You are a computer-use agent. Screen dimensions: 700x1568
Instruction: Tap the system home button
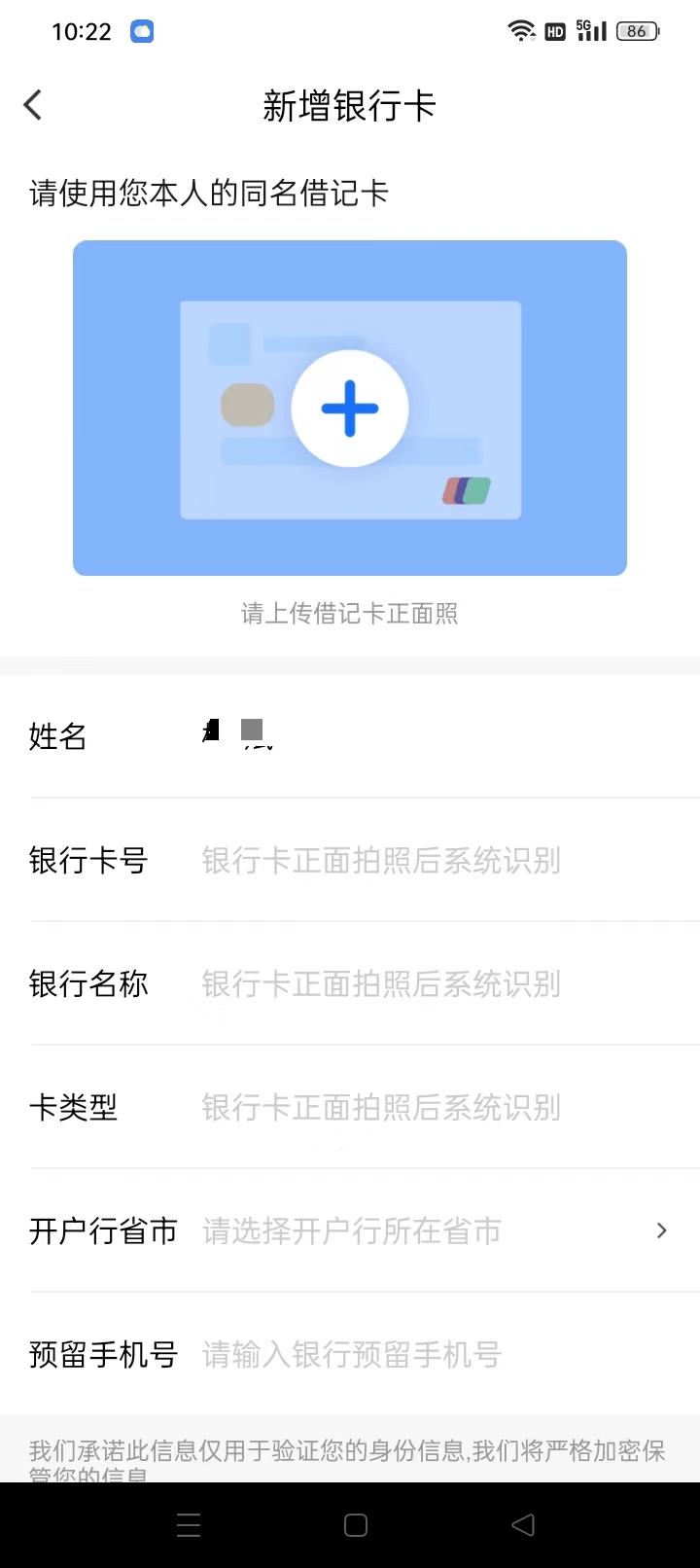(x=356, y=1525)
